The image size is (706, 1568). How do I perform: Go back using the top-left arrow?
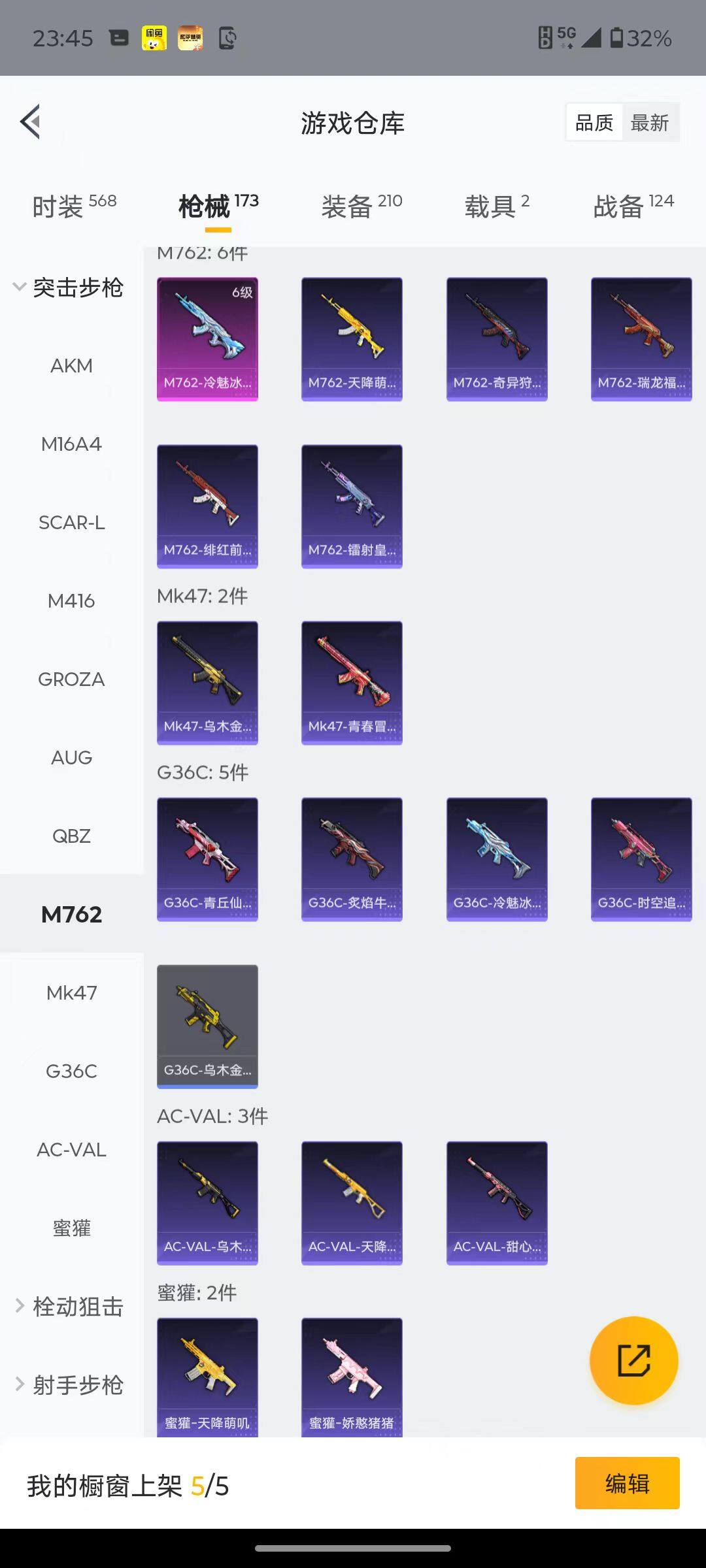pos(31,122)
